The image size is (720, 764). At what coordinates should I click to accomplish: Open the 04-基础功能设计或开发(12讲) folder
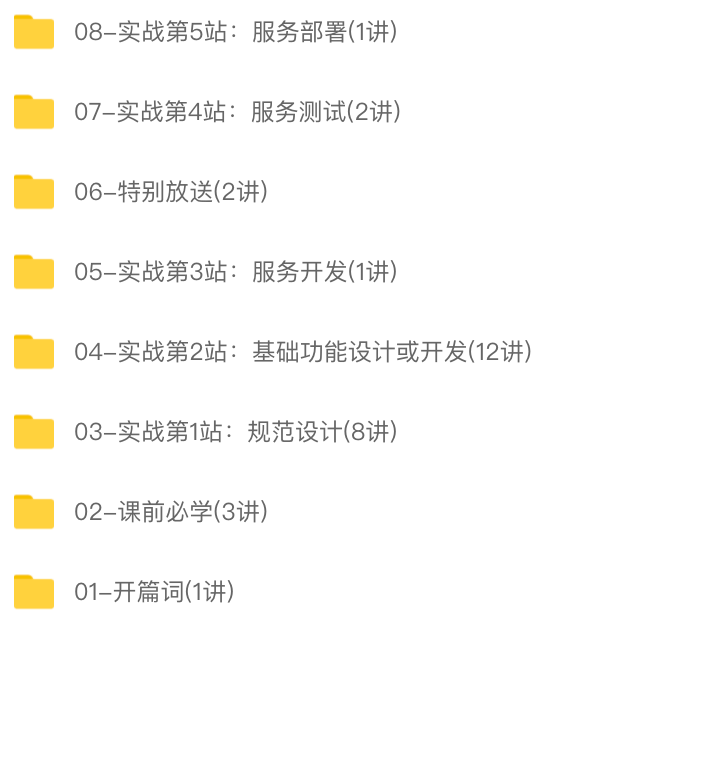(x=290, y=352)
